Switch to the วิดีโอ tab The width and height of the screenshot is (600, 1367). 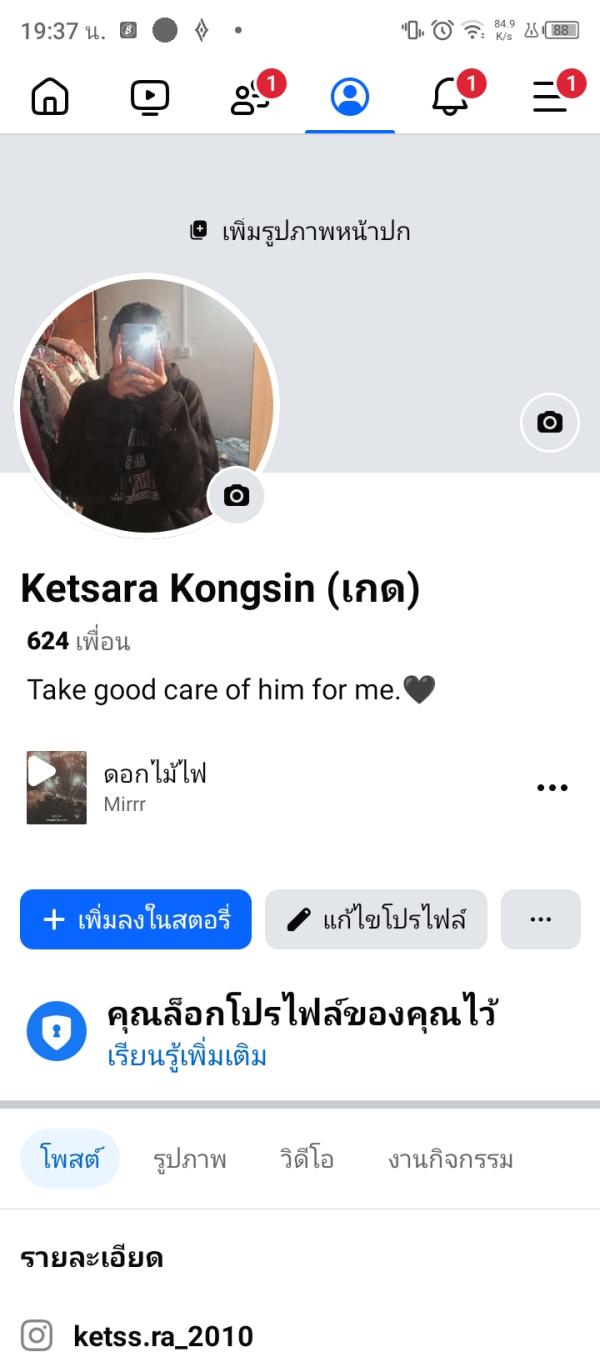[307, 1159]
